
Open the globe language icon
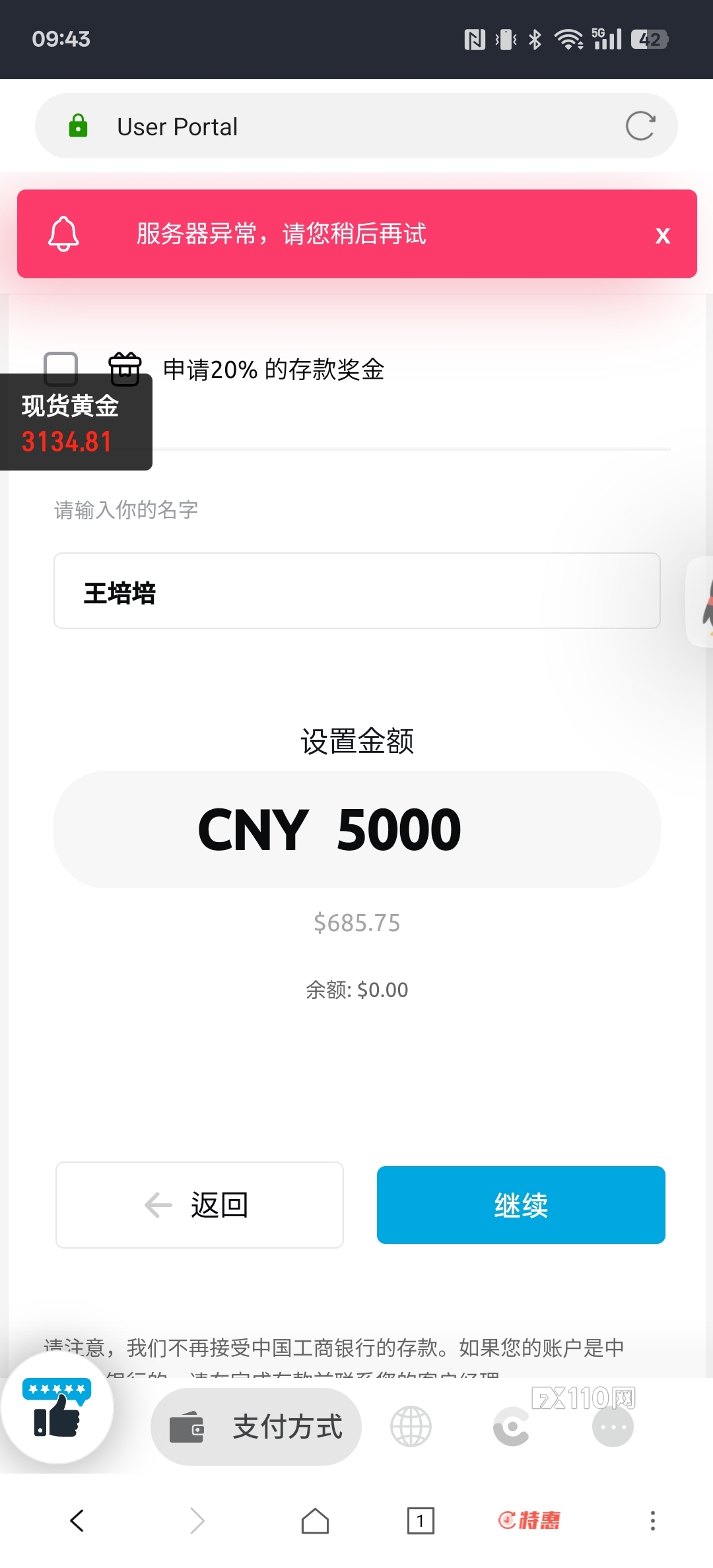click(411, 1426)
